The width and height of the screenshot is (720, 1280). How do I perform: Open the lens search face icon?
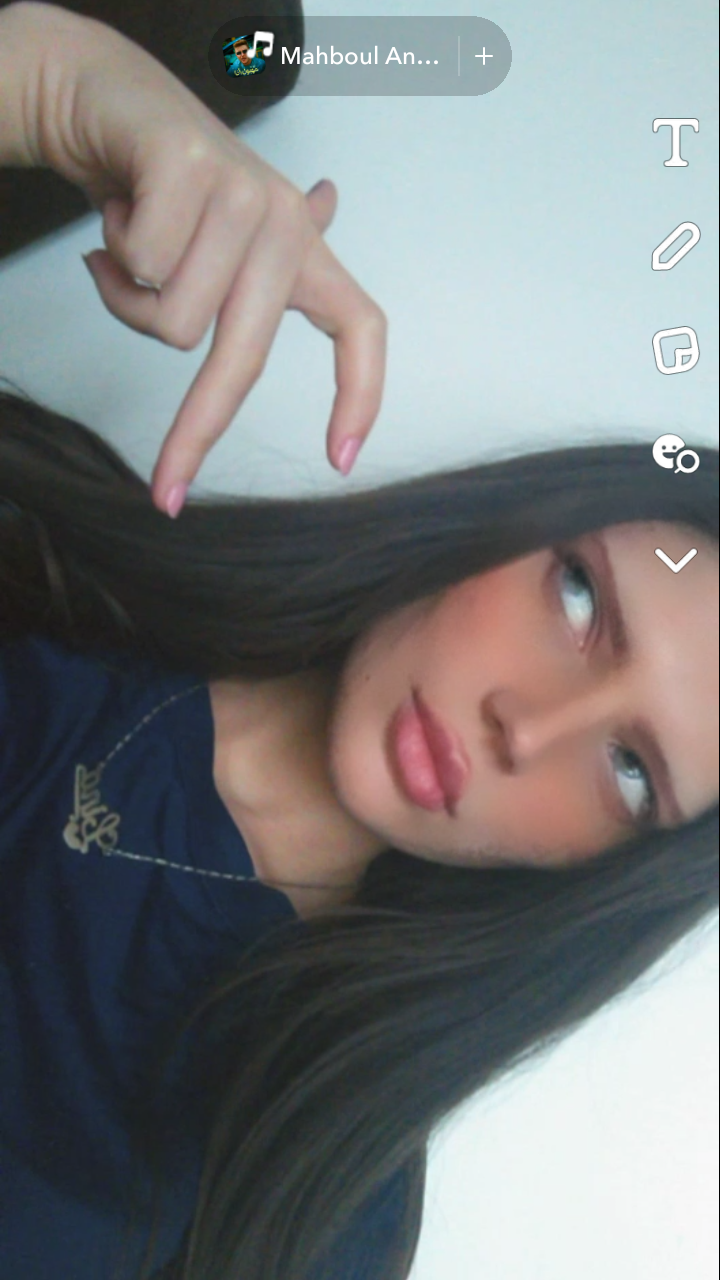[675, 454]
